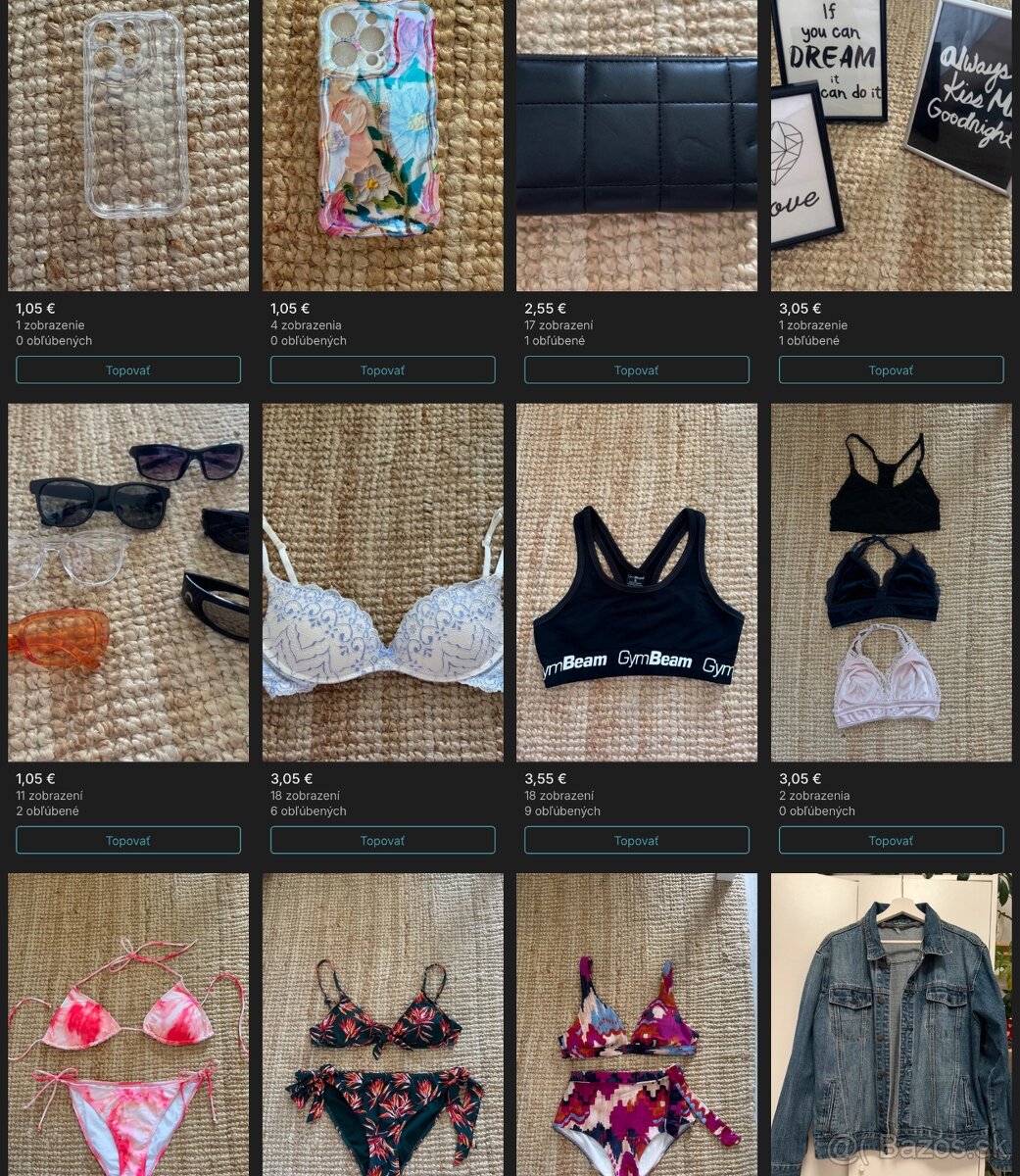View the three bralettes listing
The image size is (1020, 1176).
point(891,582)
